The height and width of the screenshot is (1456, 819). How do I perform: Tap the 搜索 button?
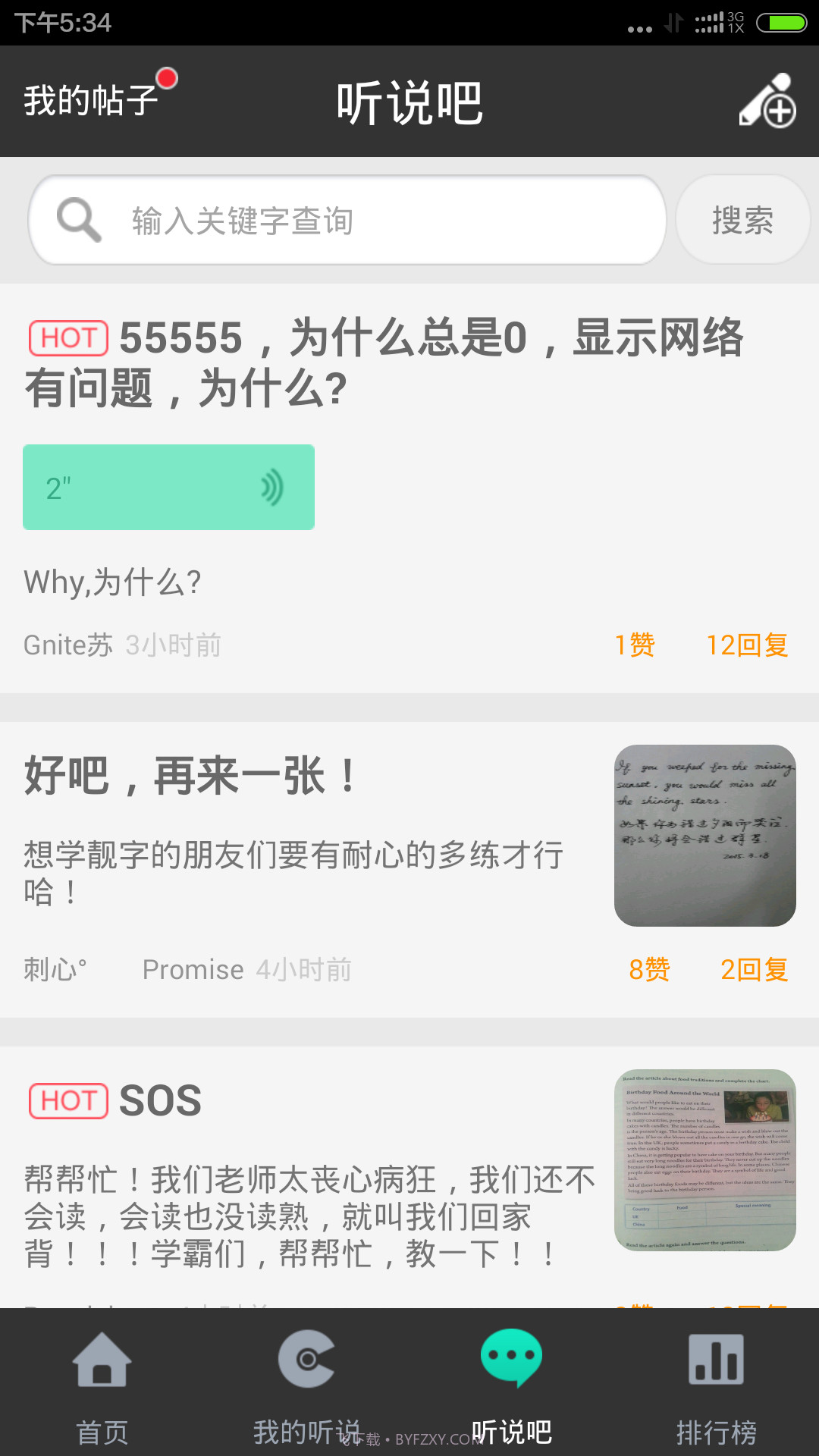(742, 221)
